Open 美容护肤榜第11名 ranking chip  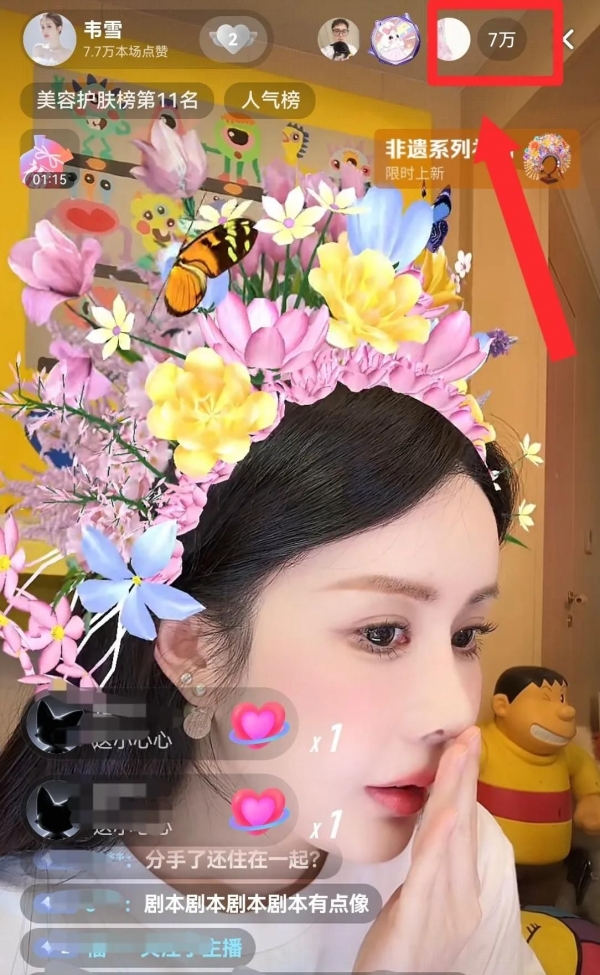pyautogui.click(x=117, y=100)
